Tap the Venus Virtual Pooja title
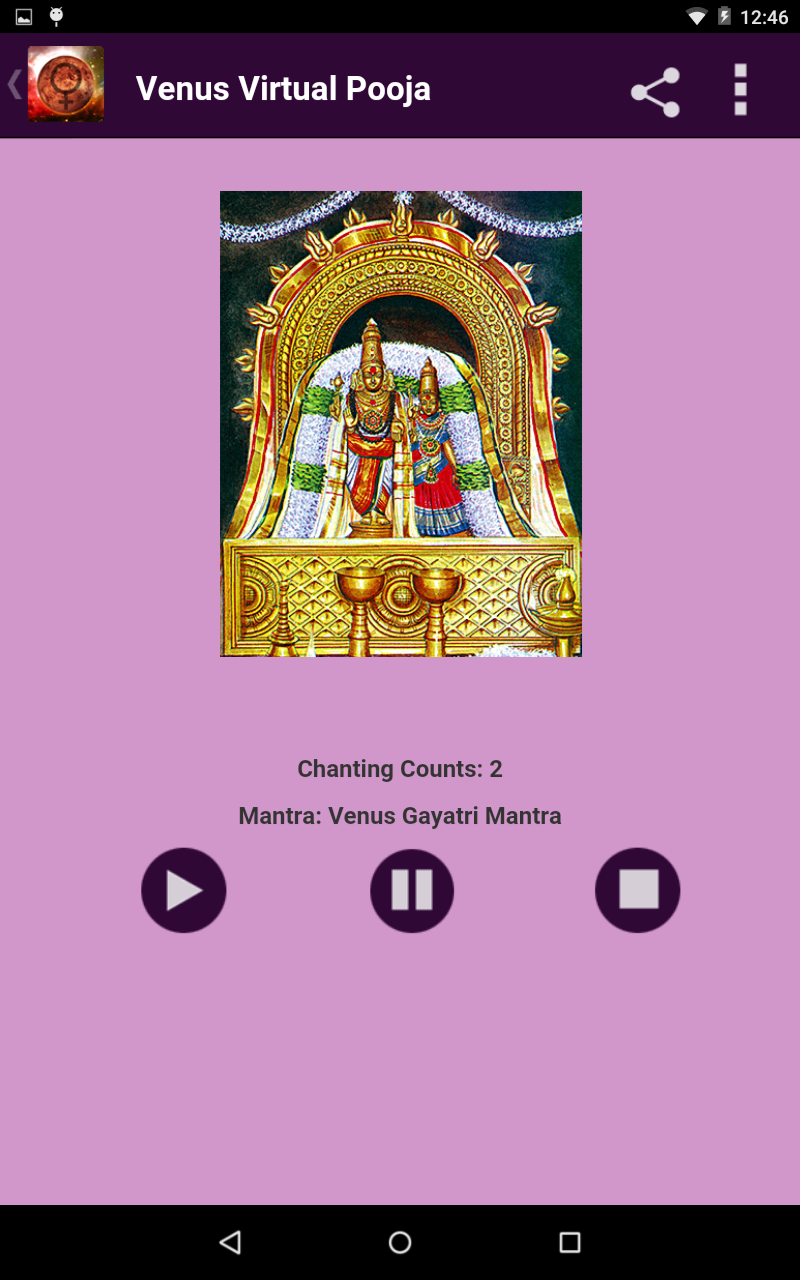The width and height of the screenshot is (800, 1280). coord(283,89)
